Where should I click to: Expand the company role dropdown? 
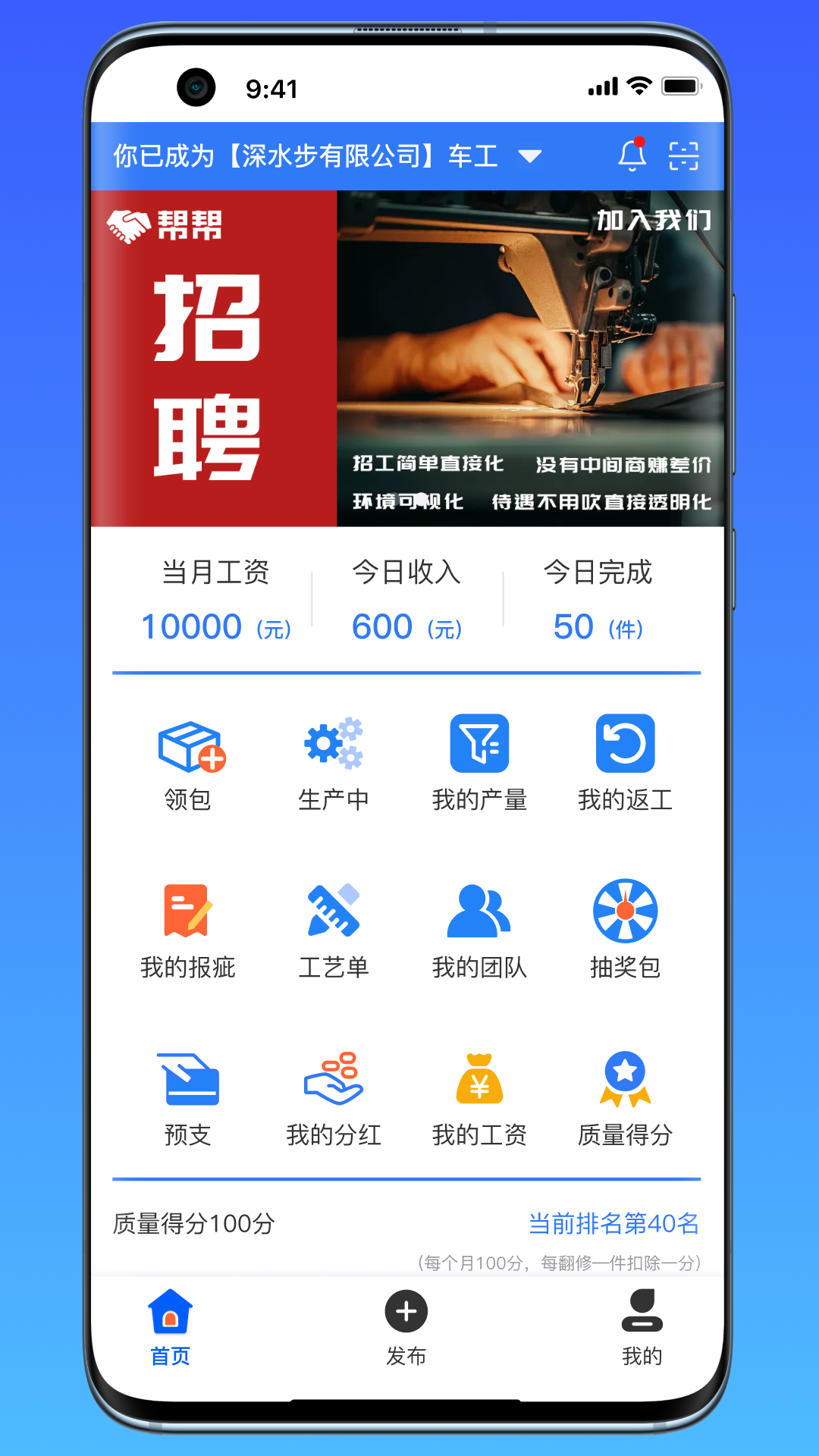(529, 156)
